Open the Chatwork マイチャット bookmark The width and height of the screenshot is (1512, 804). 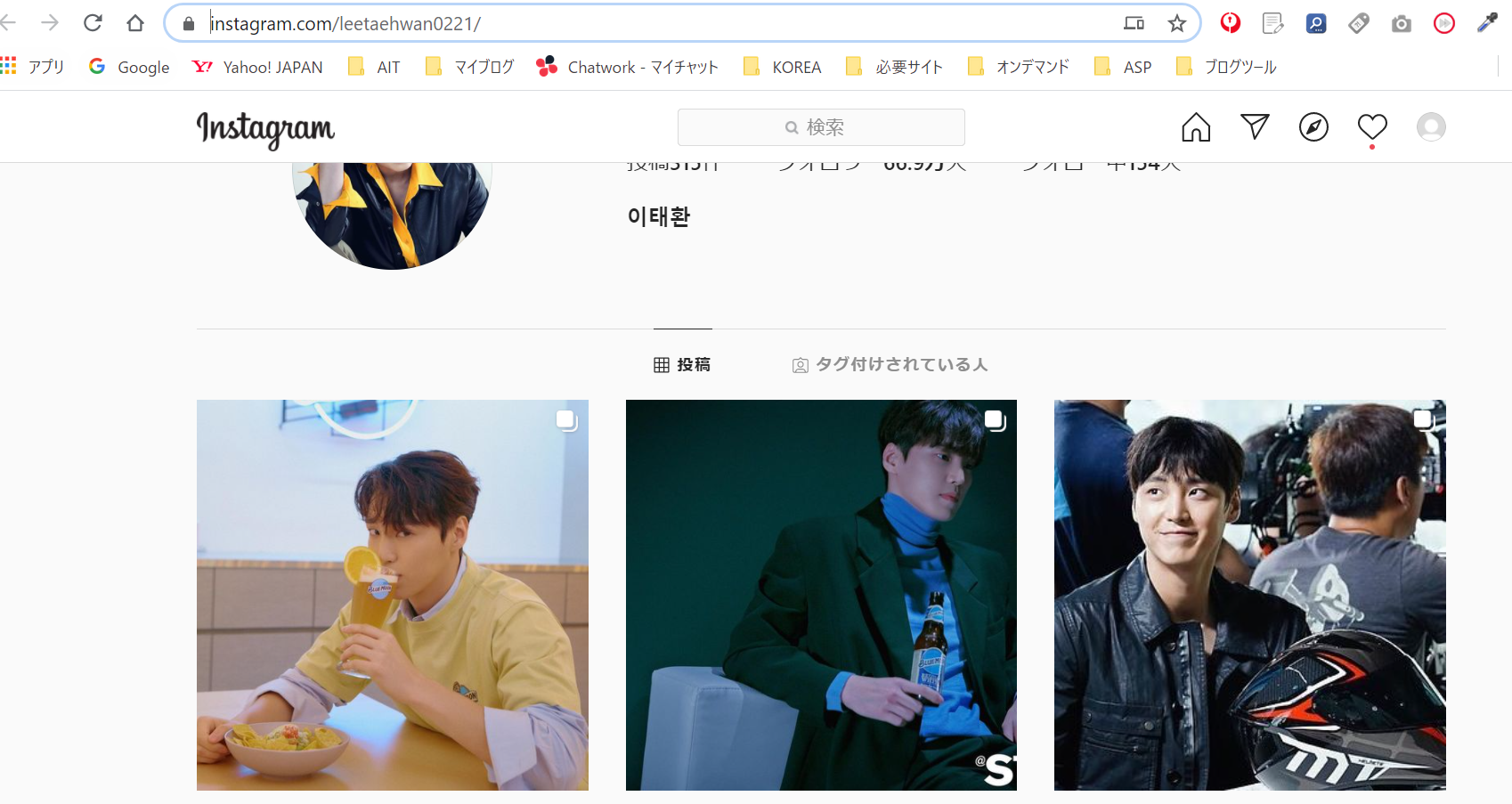(627, 67)
